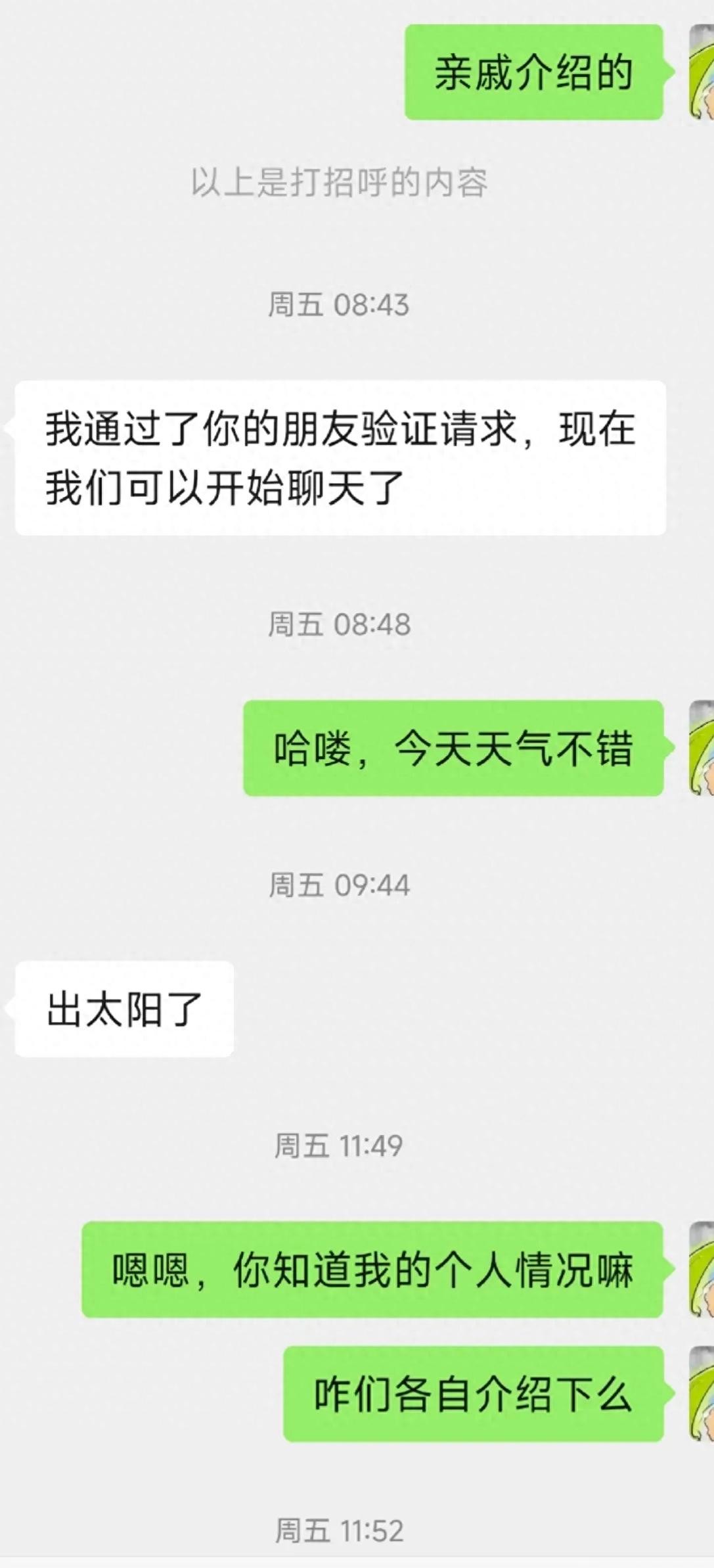View profile from avatar beside "嗯嗯，你知道我的个人情况嘛"
The width and height of the screenshot is (714, 1568).
coord(701,1269)
